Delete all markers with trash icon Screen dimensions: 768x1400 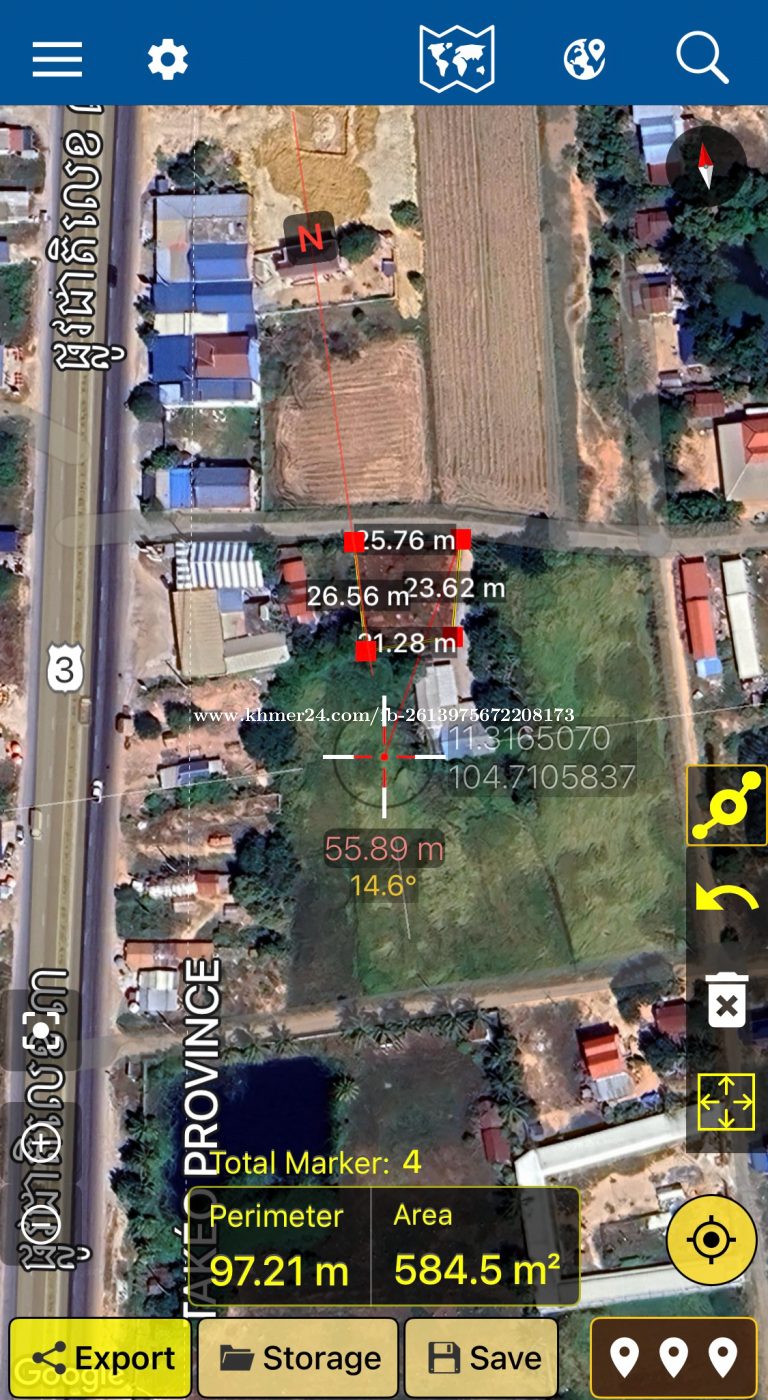[727, 1001]
